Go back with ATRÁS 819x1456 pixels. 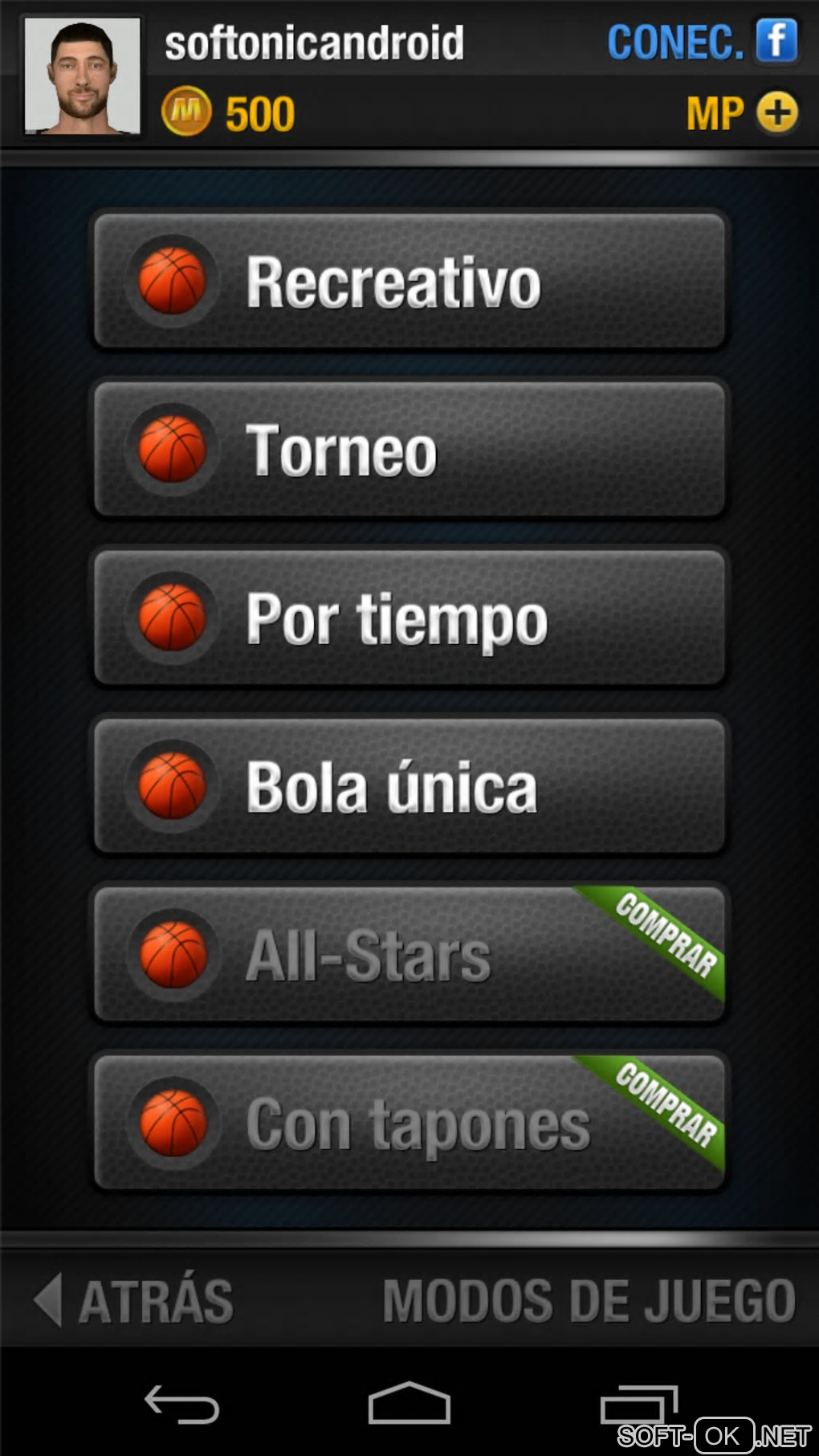135,1301
